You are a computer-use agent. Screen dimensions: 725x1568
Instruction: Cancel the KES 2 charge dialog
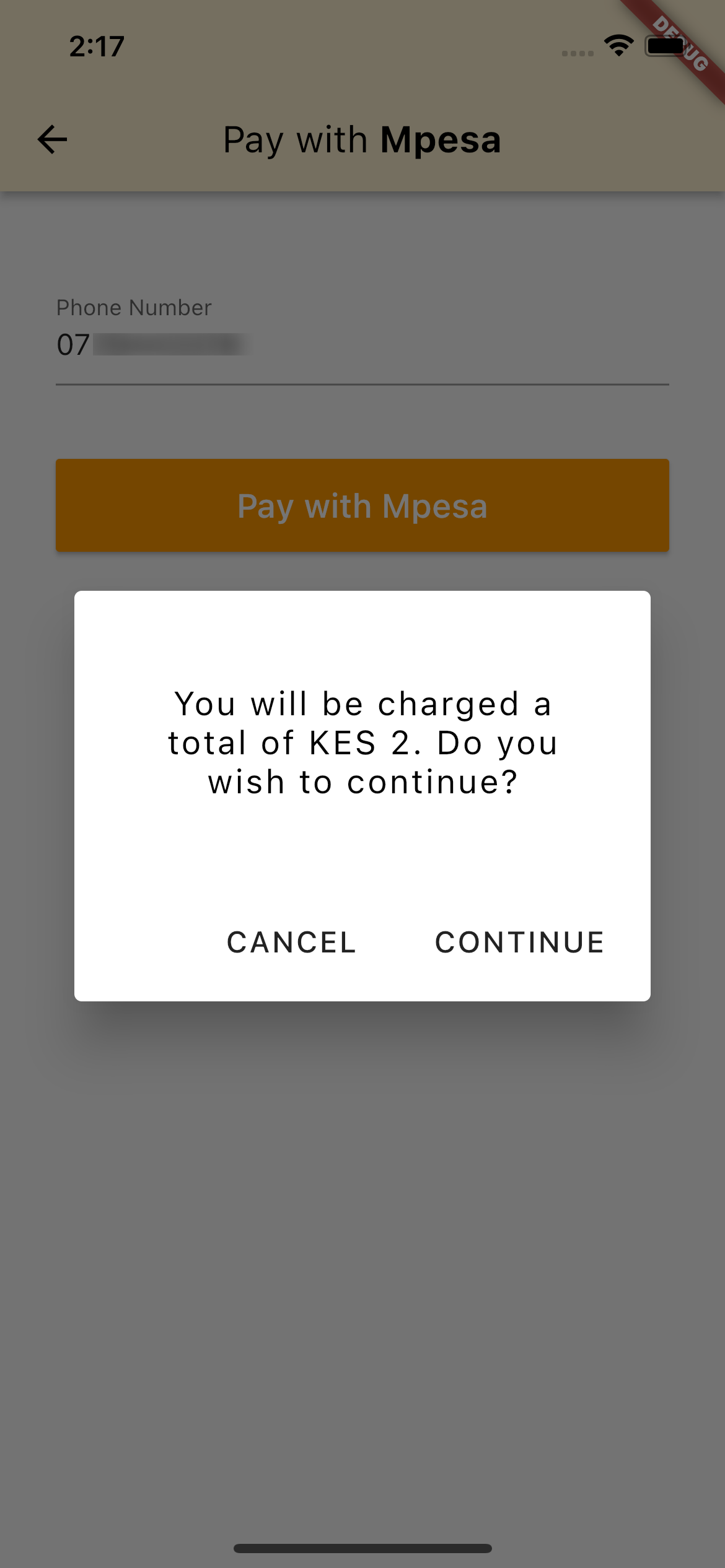coord(291,943)
